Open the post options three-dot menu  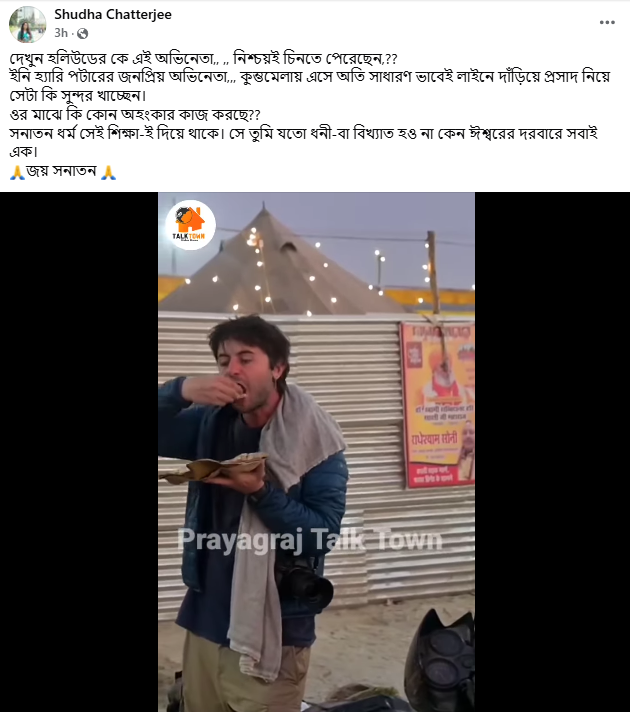click(x=607, y=21)
